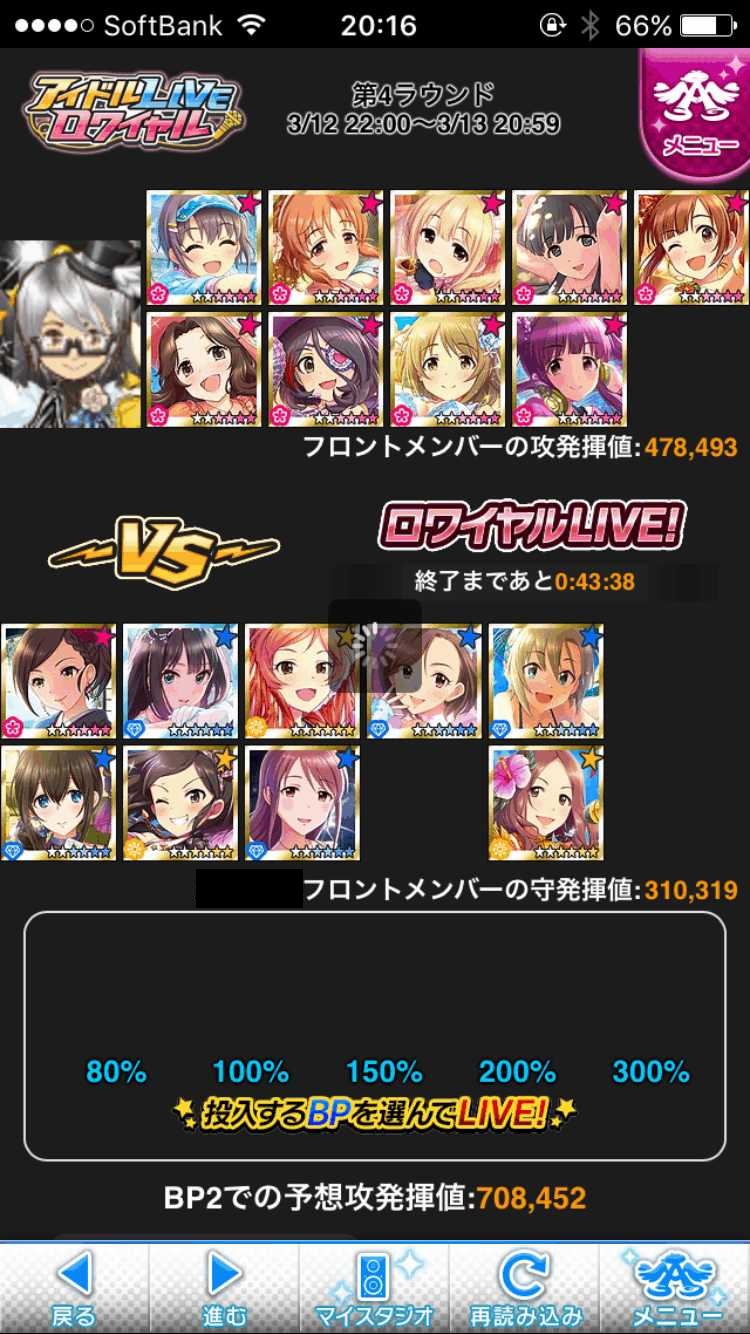750x1334 pixels.
Task: Open マイスタジオ from the bottom bar
Action: [374, 1288]
